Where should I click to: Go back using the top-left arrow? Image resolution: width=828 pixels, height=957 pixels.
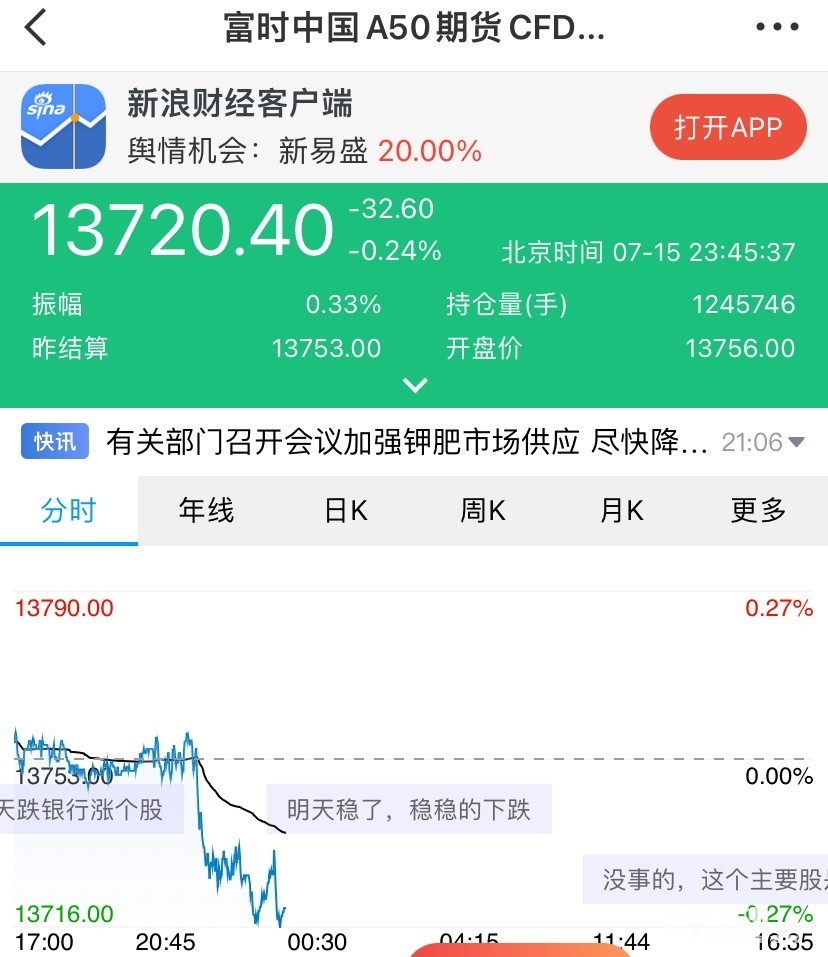(x=36, y=28)
